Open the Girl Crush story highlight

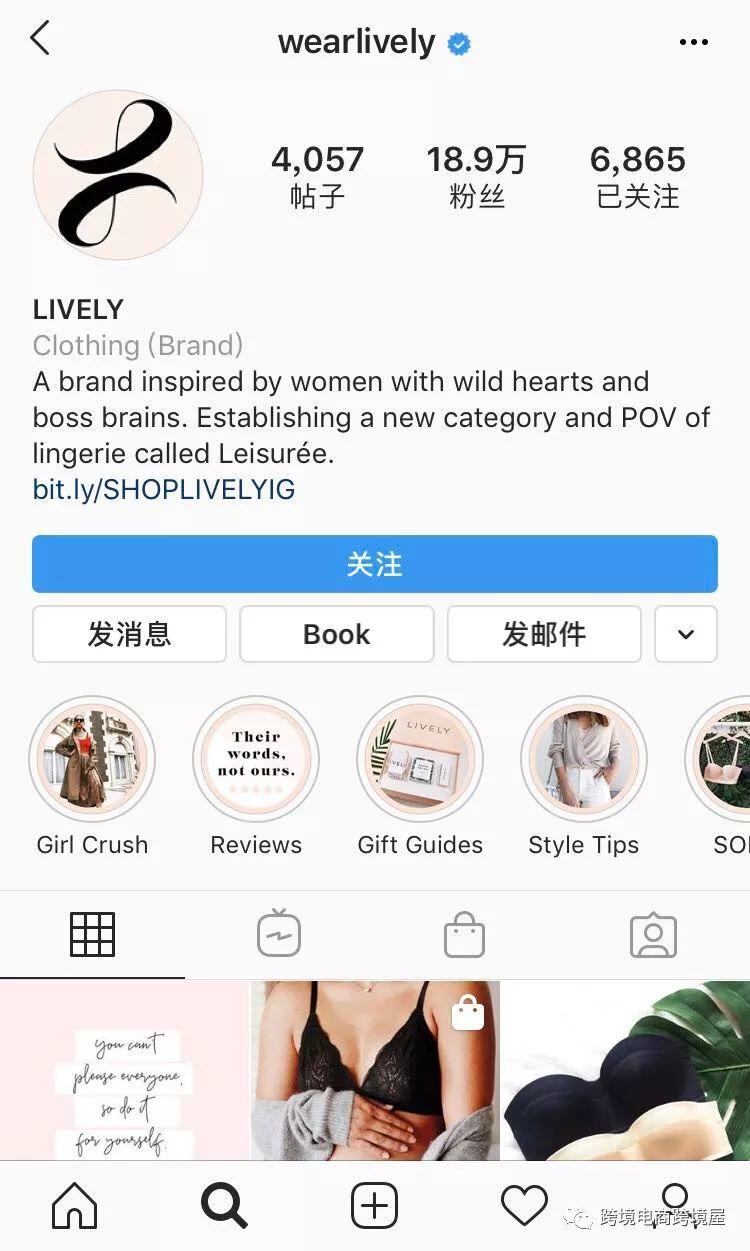pos(92,759)
